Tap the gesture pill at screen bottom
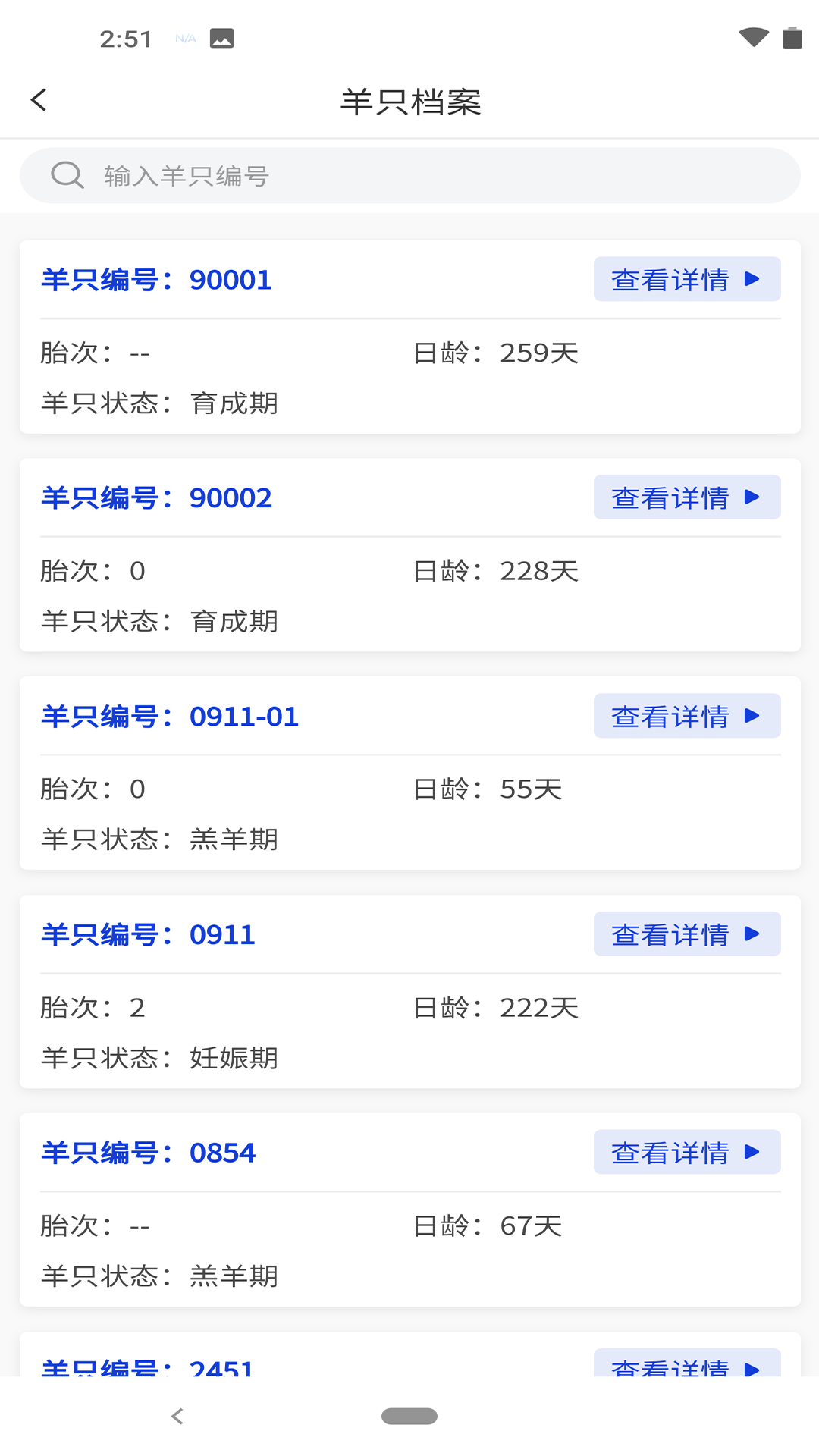Image resolution: width=819 pixels, height=1456 pixels. [x=409, y=1415]
